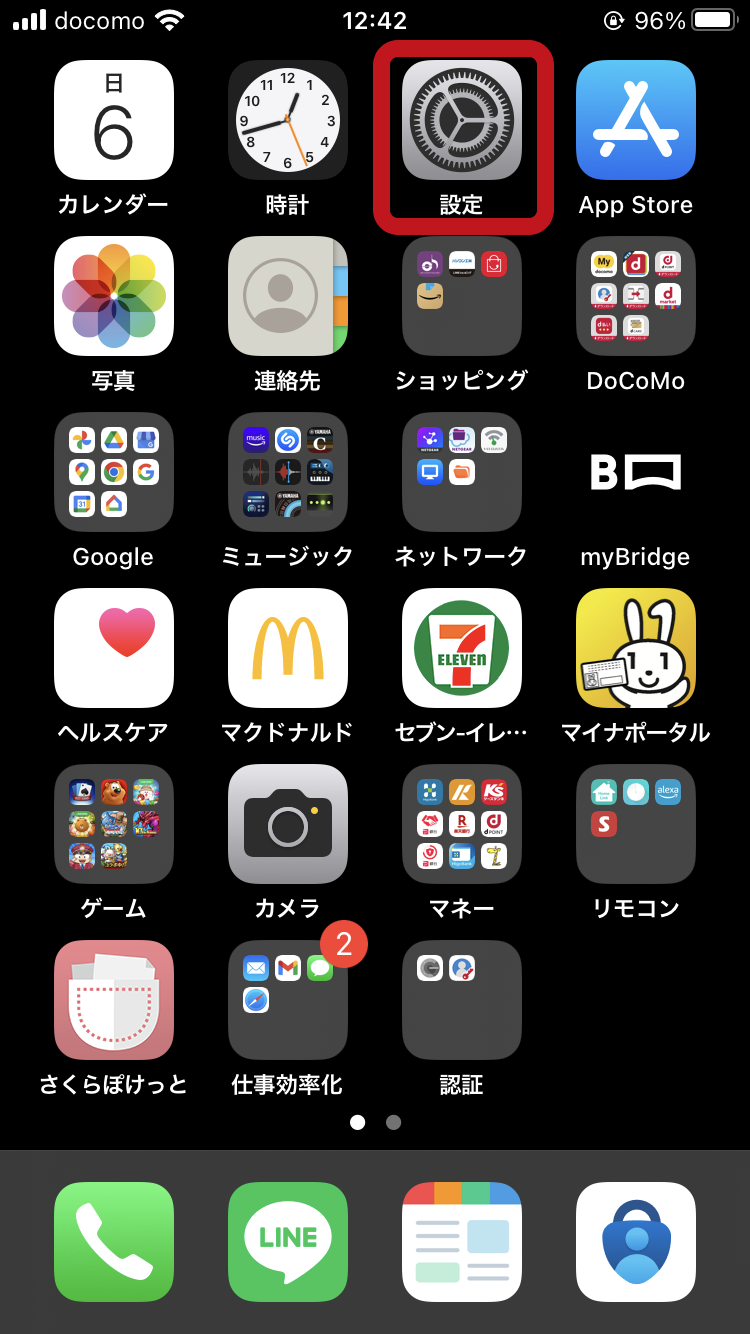Screen dimensions: 750x1334
Task: Open the 写真 photos app
Action: pos(114,296)
